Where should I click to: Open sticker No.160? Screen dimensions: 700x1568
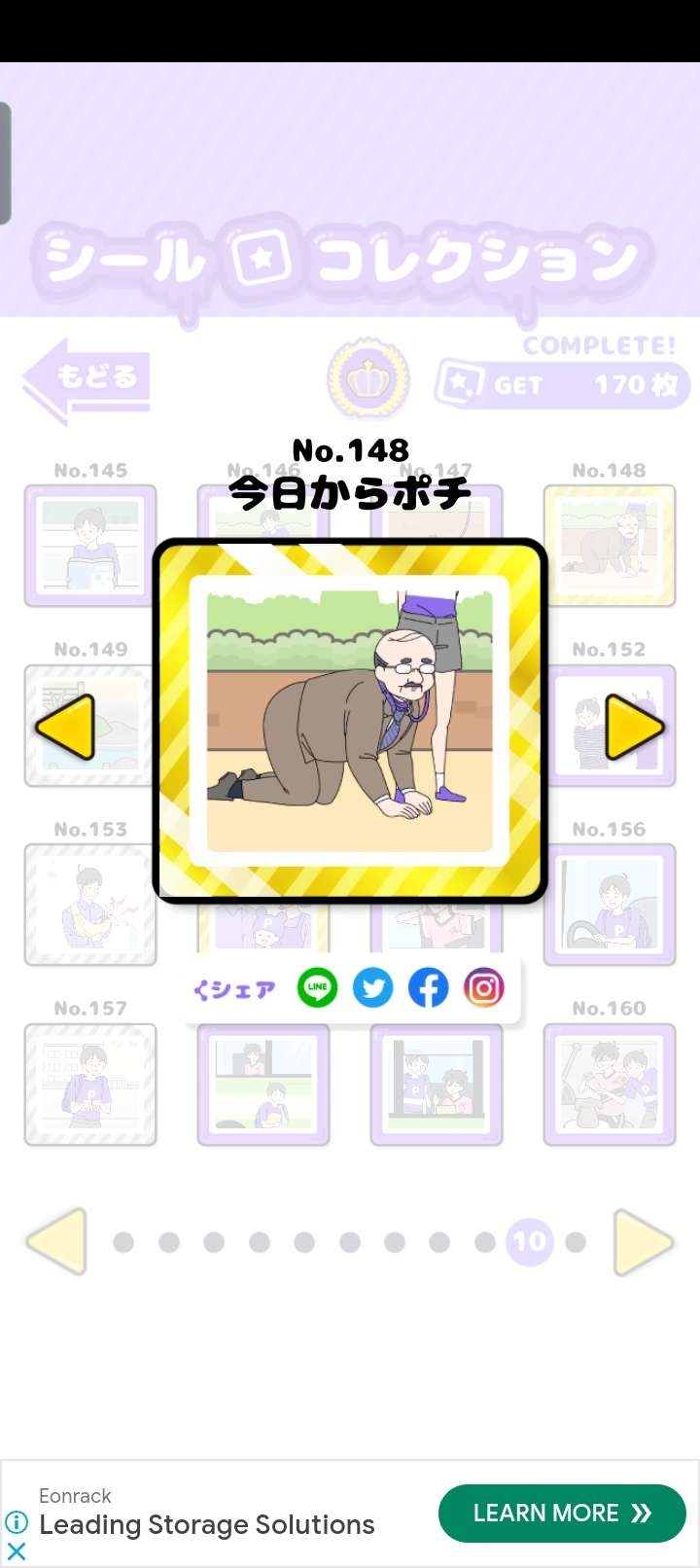coord(609,1084)
